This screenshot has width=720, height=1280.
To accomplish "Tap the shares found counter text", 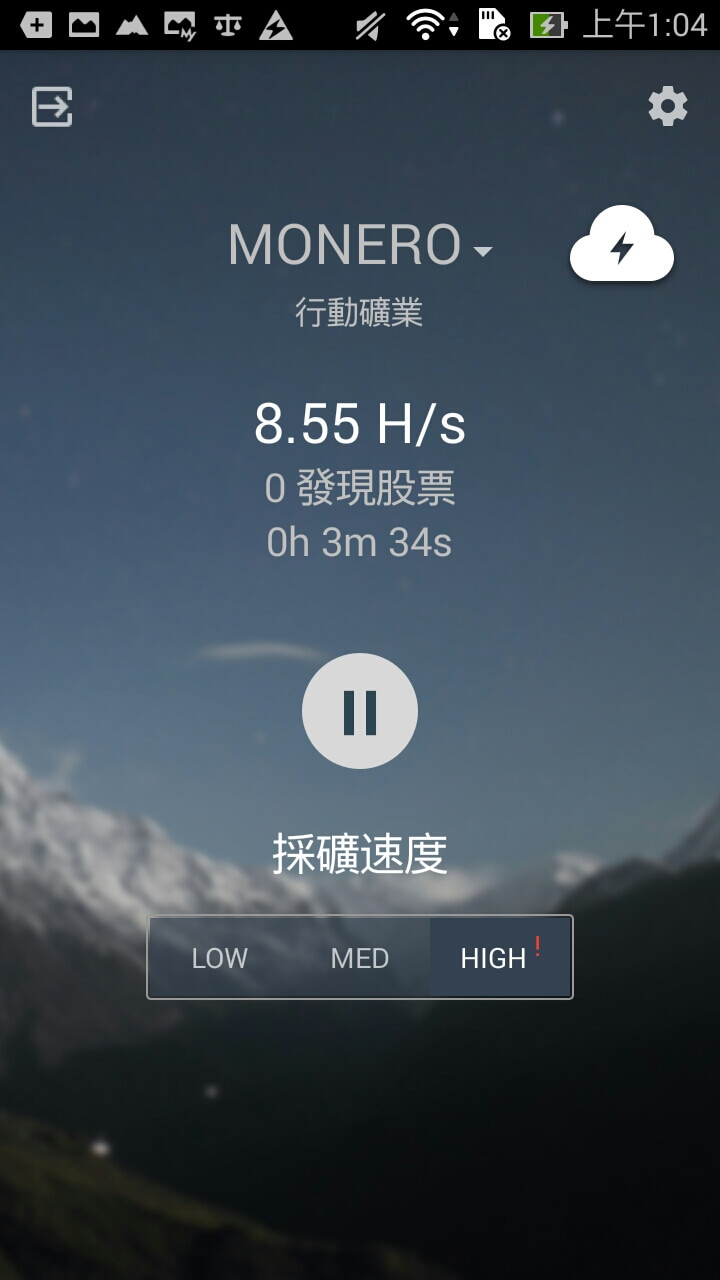I will point(359,487).
